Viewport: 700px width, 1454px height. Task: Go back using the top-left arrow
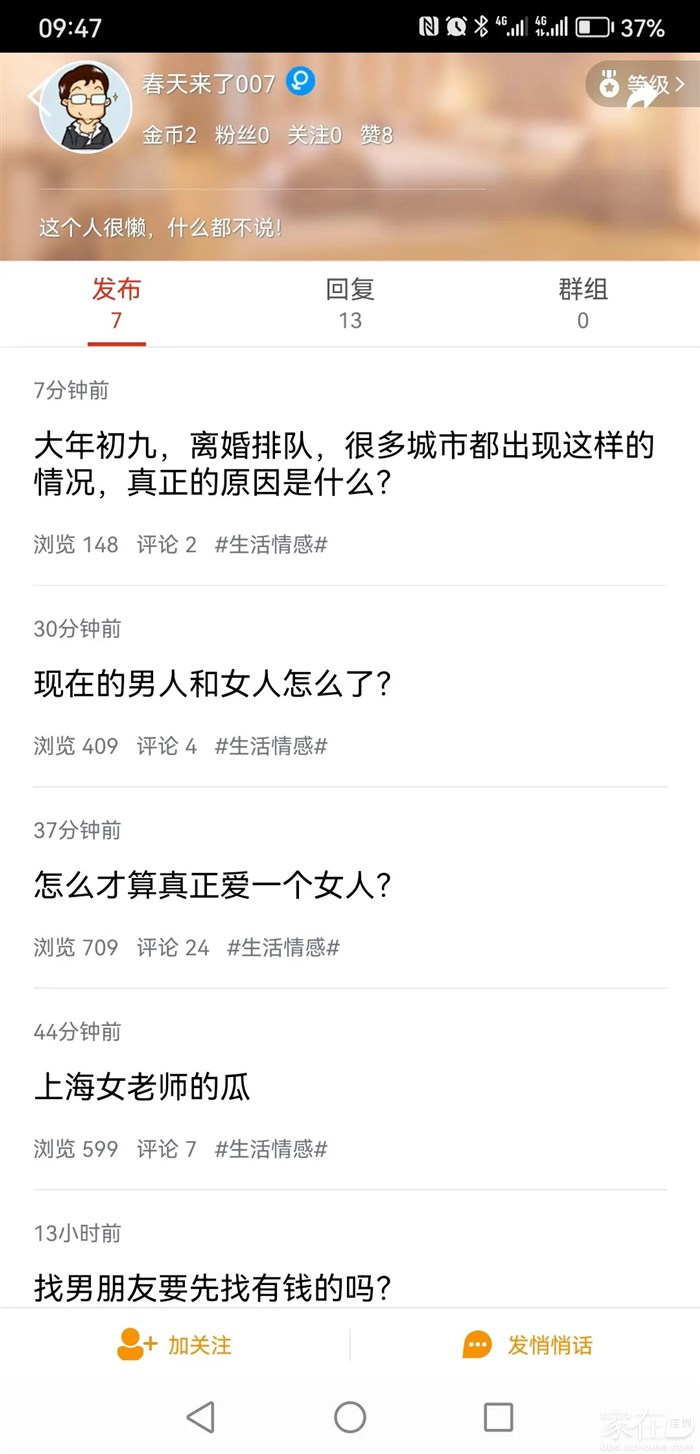click(x=35, y=98)
